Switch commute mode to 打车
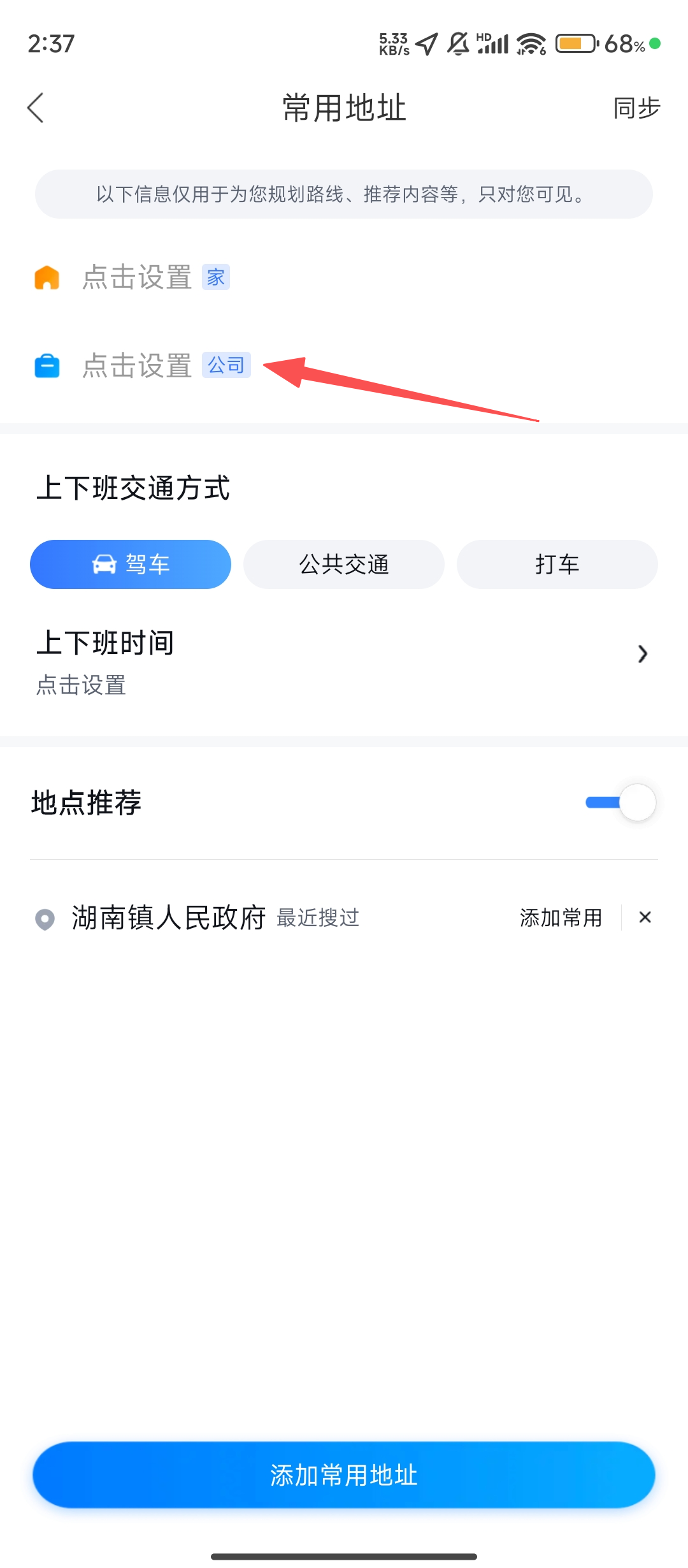 [x=557, y=564]
